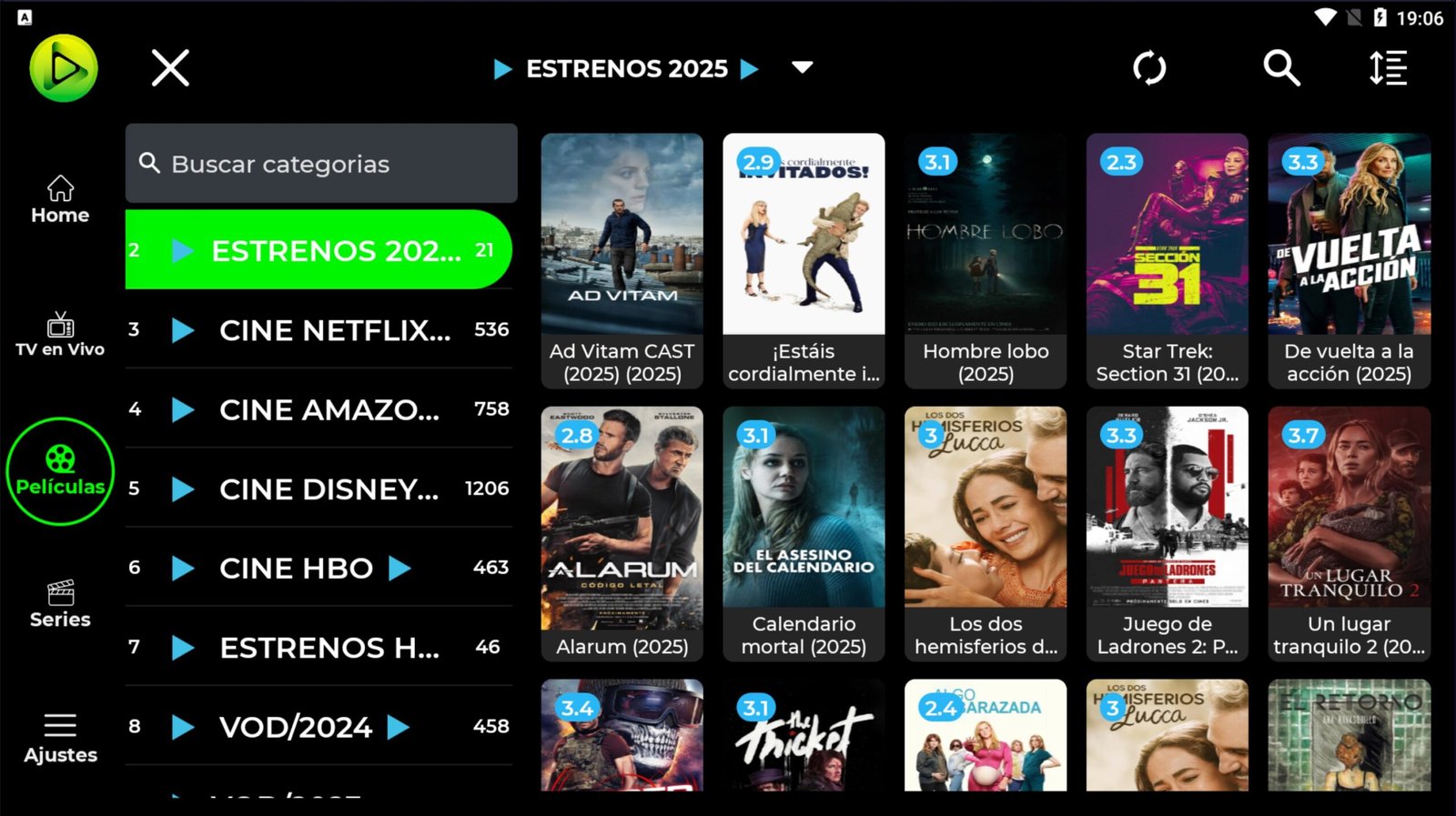Screen dimensions: 1456x816
Task: Open Hombre lobo (2025) poster
Action: (986, 260)
